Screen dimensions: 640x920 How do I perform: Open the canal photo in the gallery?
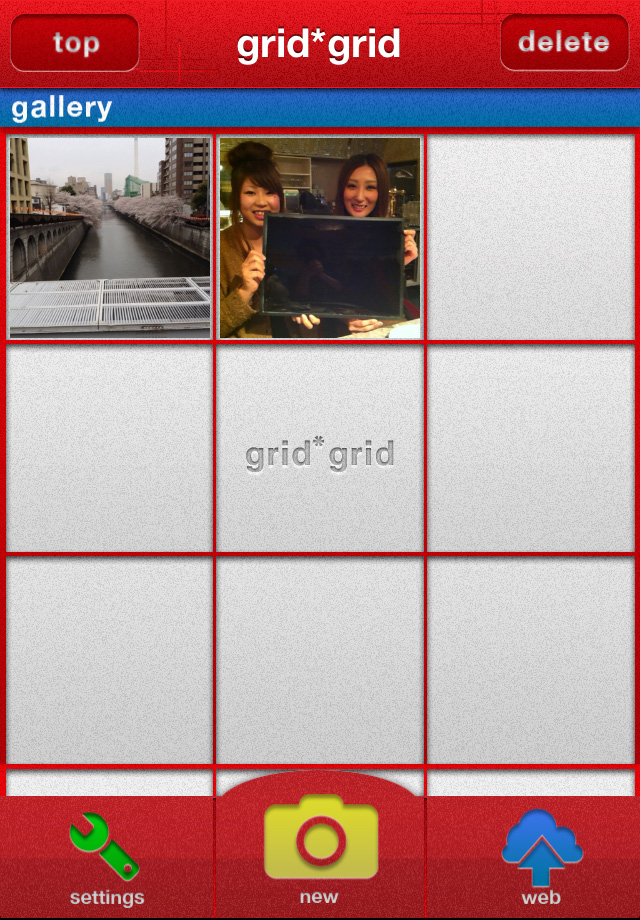coord(109,237)
